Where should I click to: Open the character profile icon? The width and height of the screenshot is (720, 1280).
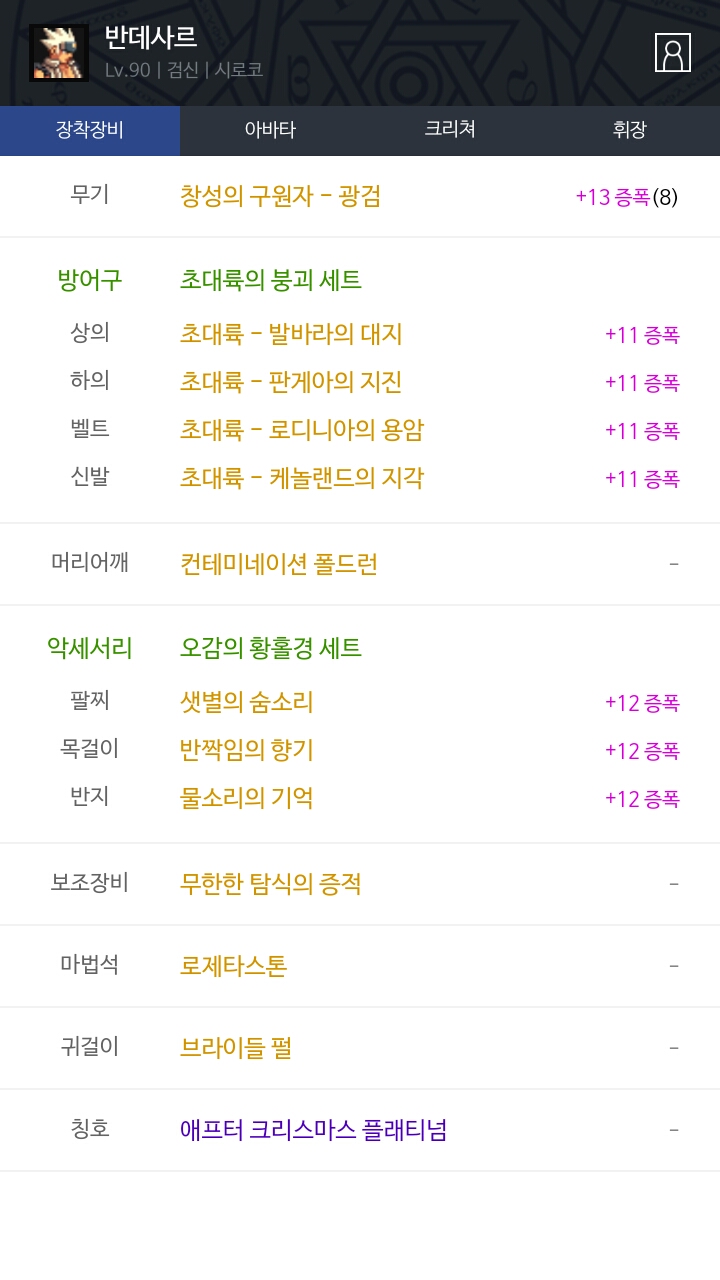tap(672, 53)
